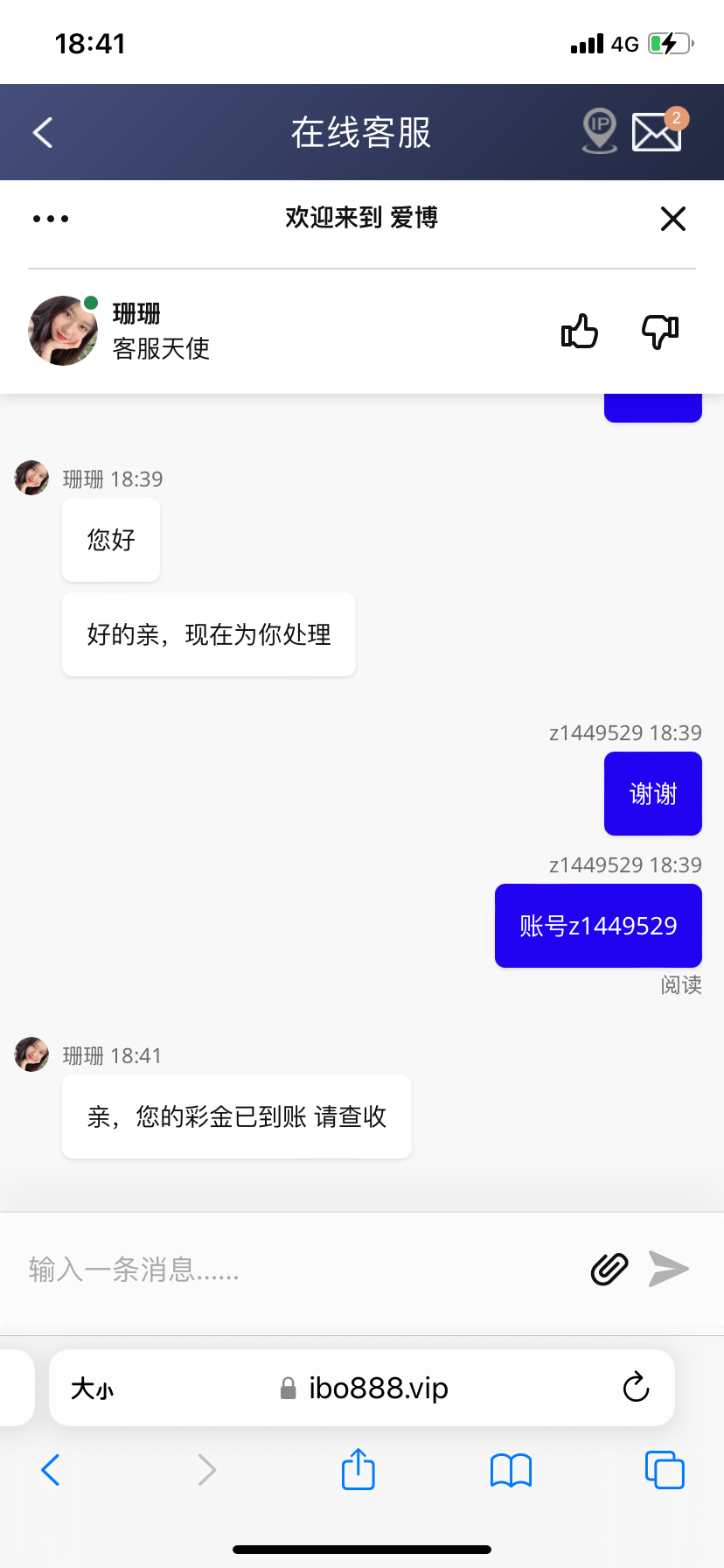The image size is (724, 1568).
Task: Send the message with the arrow icon
Action: tap(669, 1269)
